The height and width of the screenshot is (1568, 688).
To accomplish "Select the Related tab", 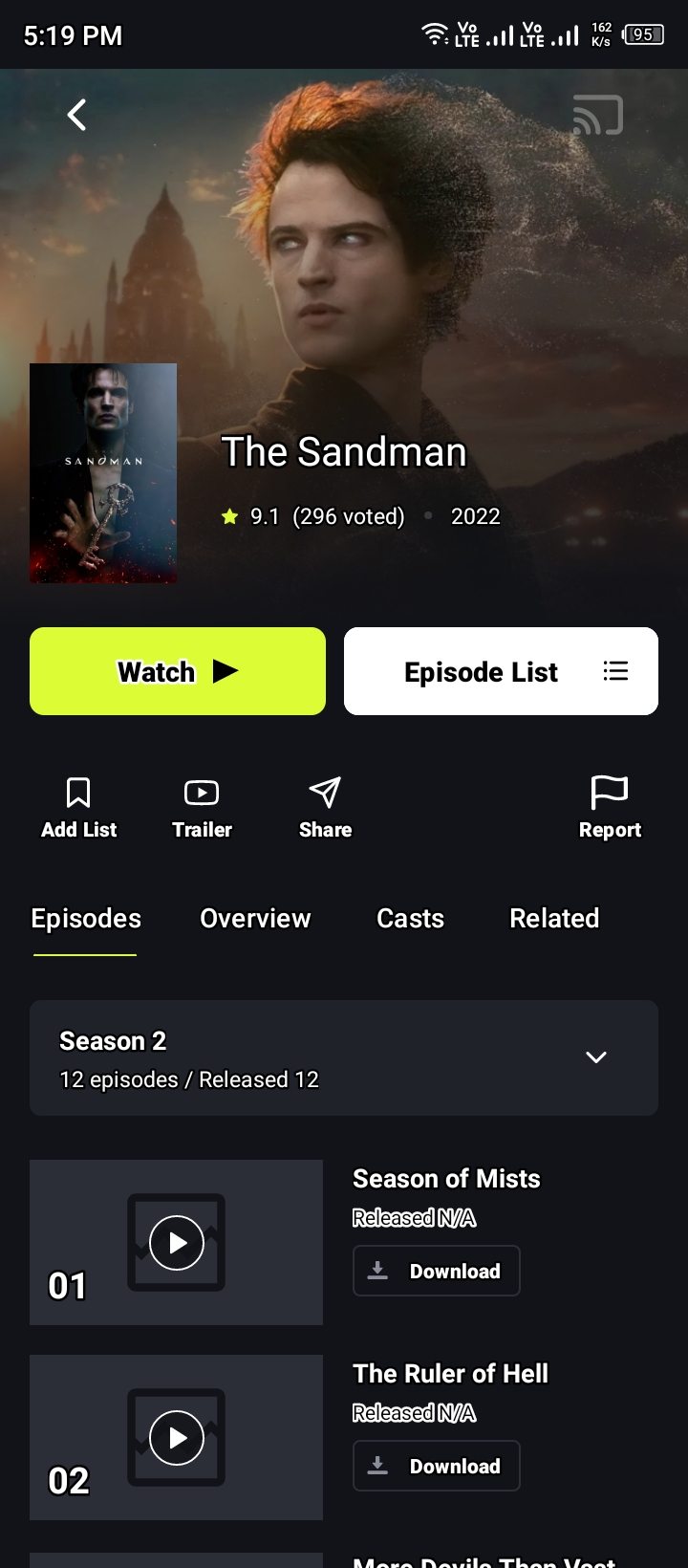I will (553, 919).
